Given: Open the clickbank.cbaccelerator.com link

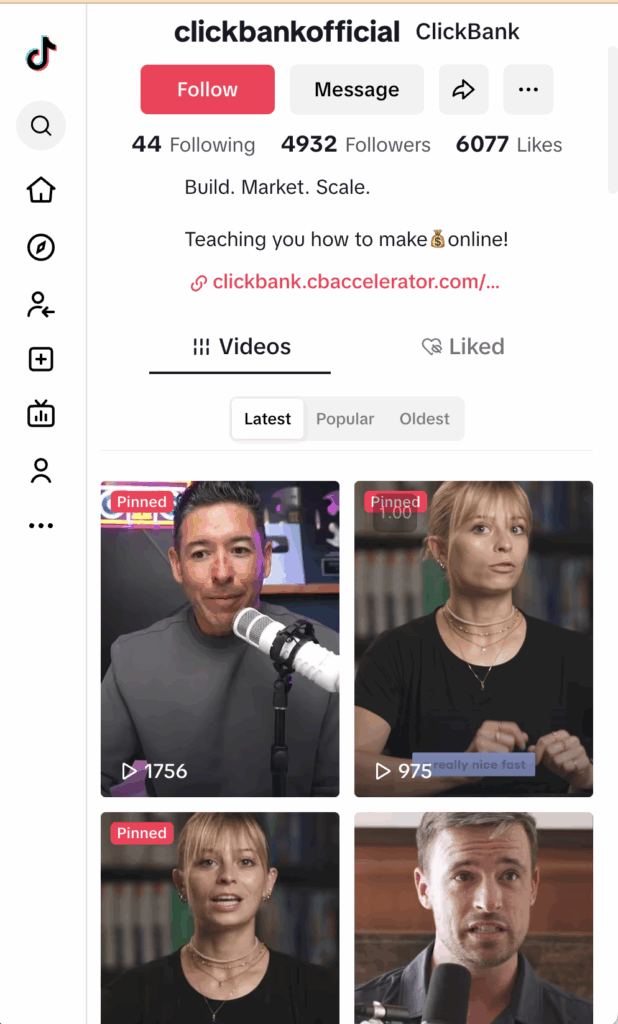Looking at the screenshot, I should click(355, 282).
